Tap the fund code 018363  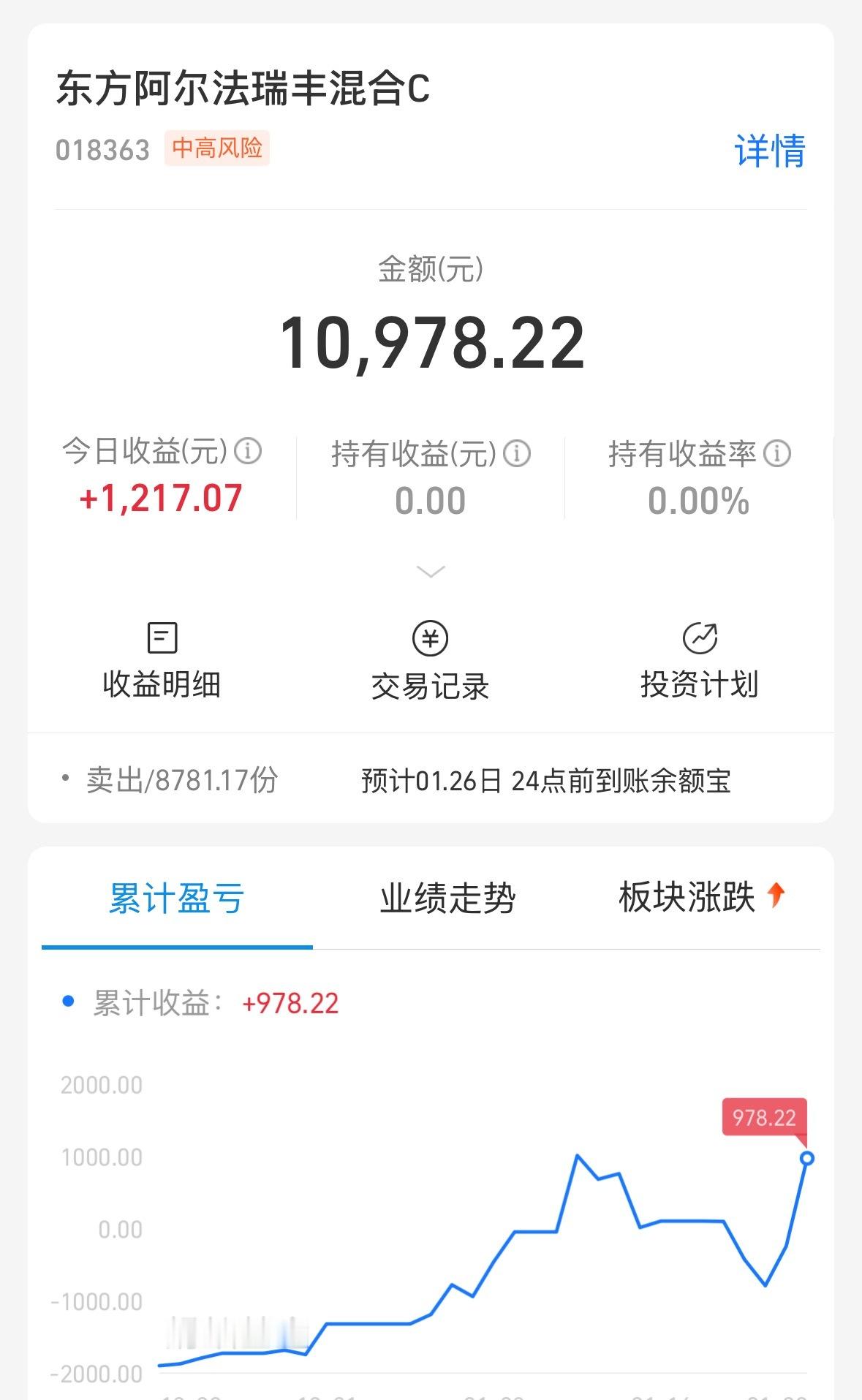[x=101, y=148]
